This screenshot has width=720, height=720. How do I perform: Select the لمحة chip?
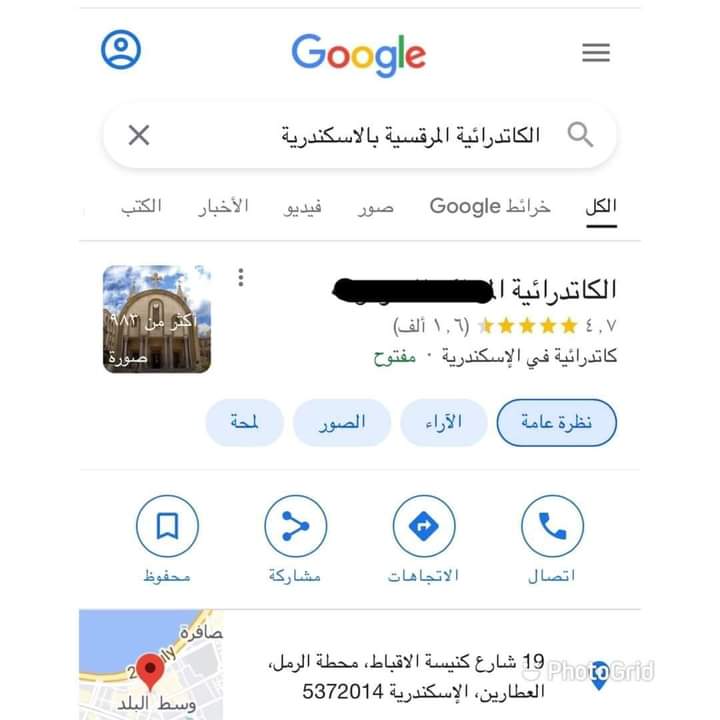coord(245,422)
